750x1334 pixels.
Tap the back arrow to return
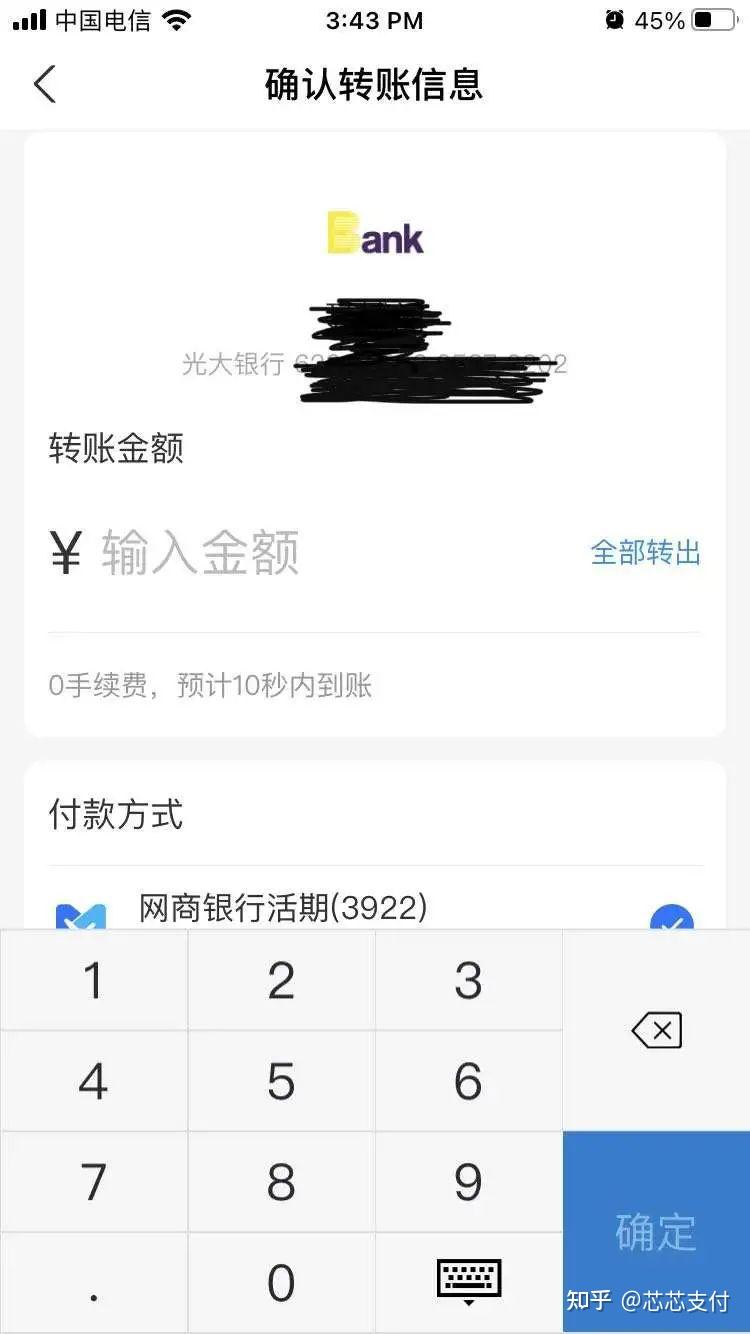(44, 85)
